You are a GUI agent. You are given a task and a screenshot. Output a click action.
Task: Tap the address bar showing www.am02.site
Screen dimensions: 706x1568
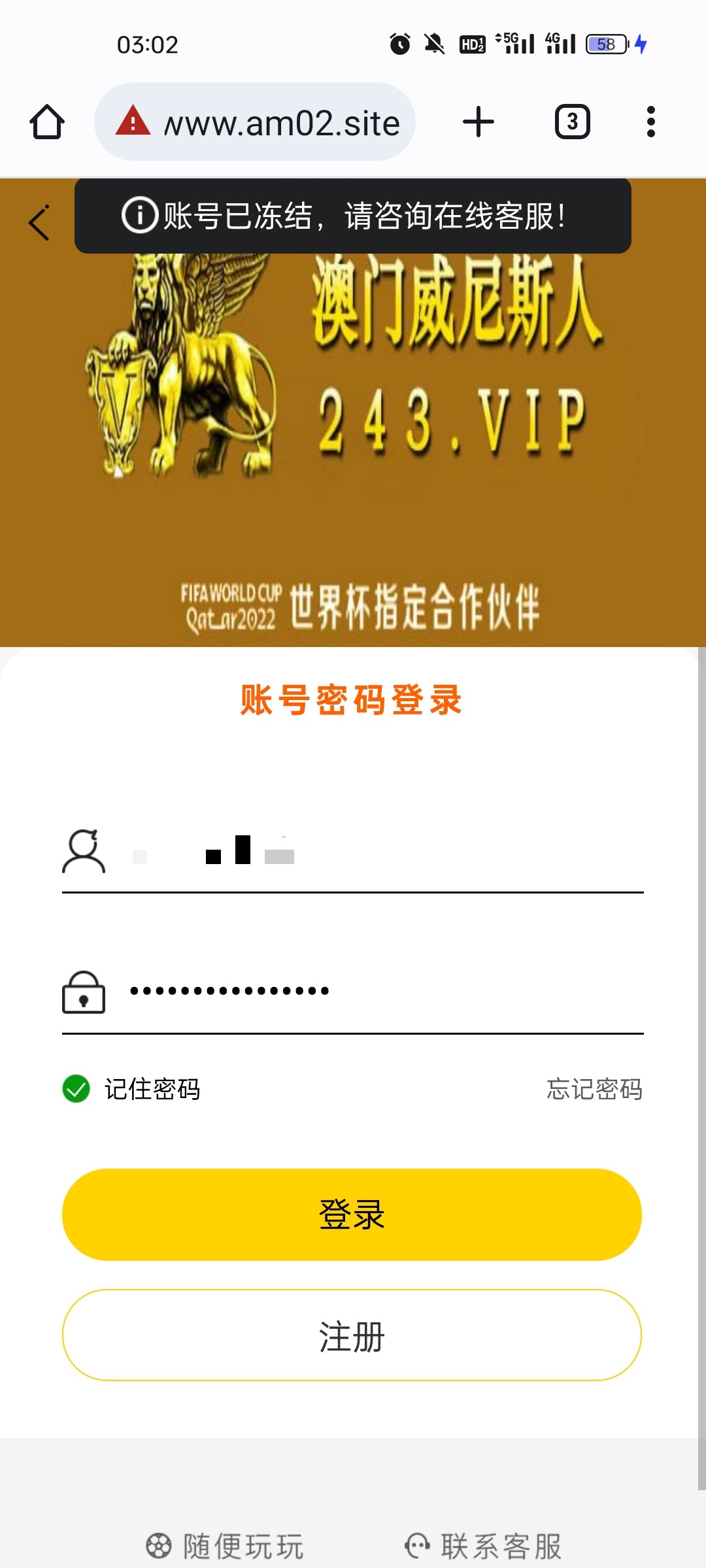tap(281, 122)
